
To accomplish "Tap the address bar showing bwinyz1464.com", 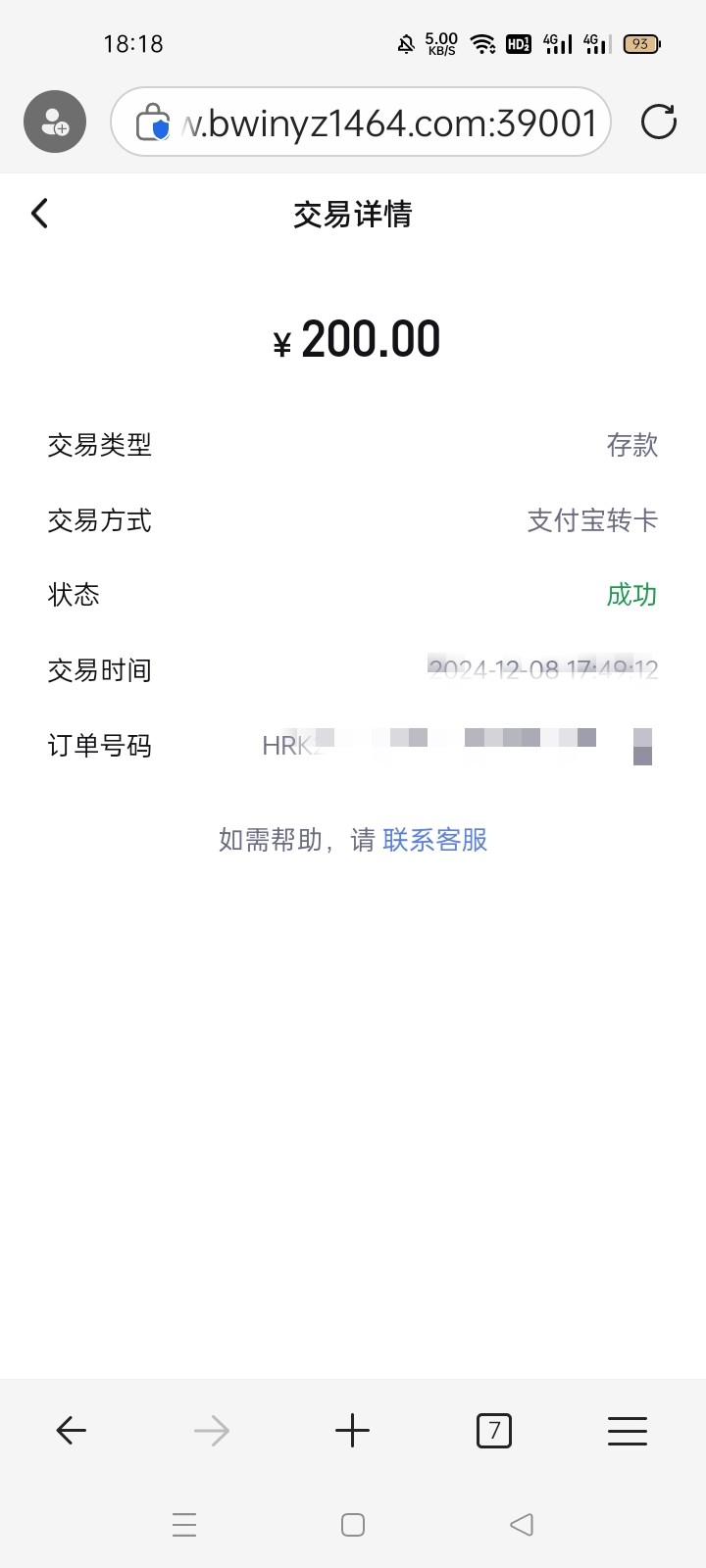I will point(361,122).
